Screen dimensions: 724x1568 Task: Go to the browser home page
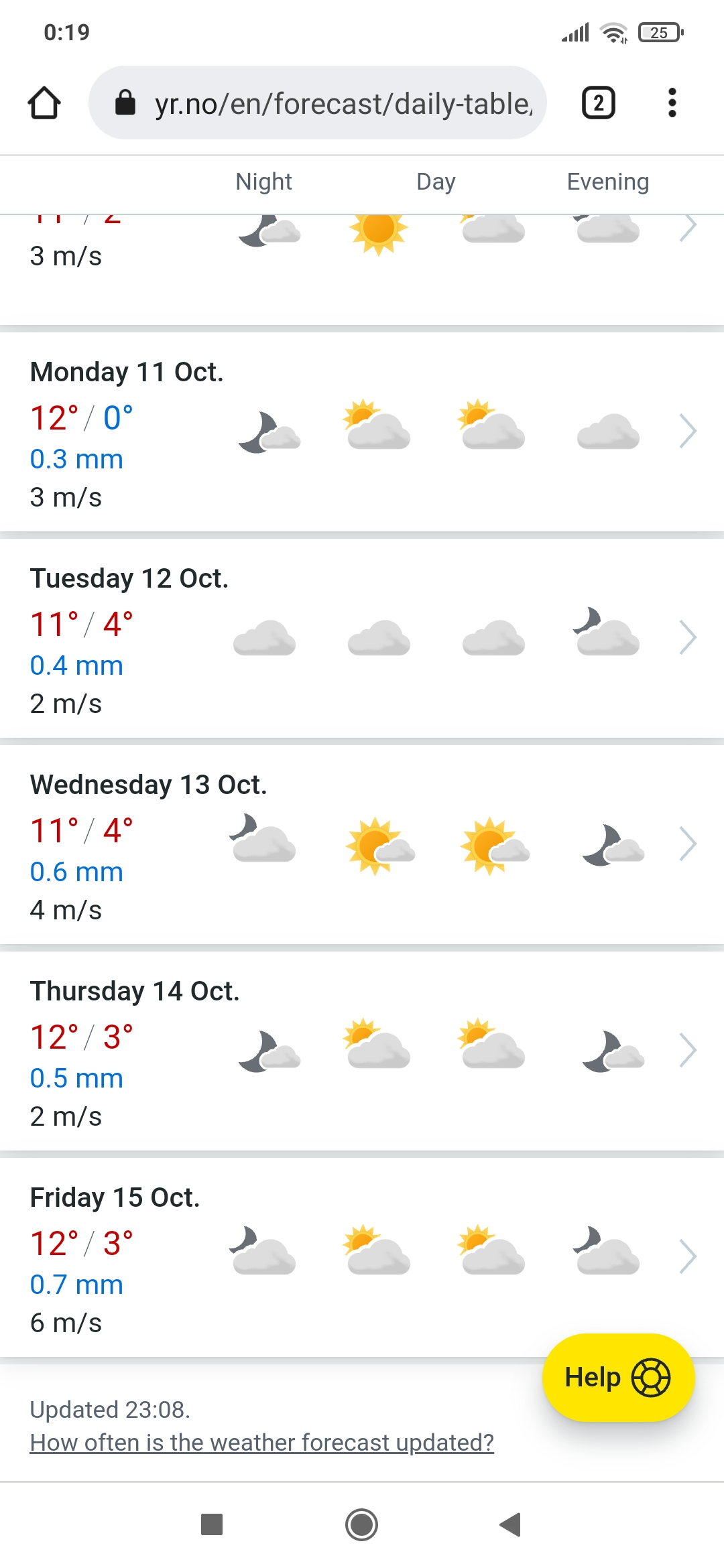(x=44, y=103)
